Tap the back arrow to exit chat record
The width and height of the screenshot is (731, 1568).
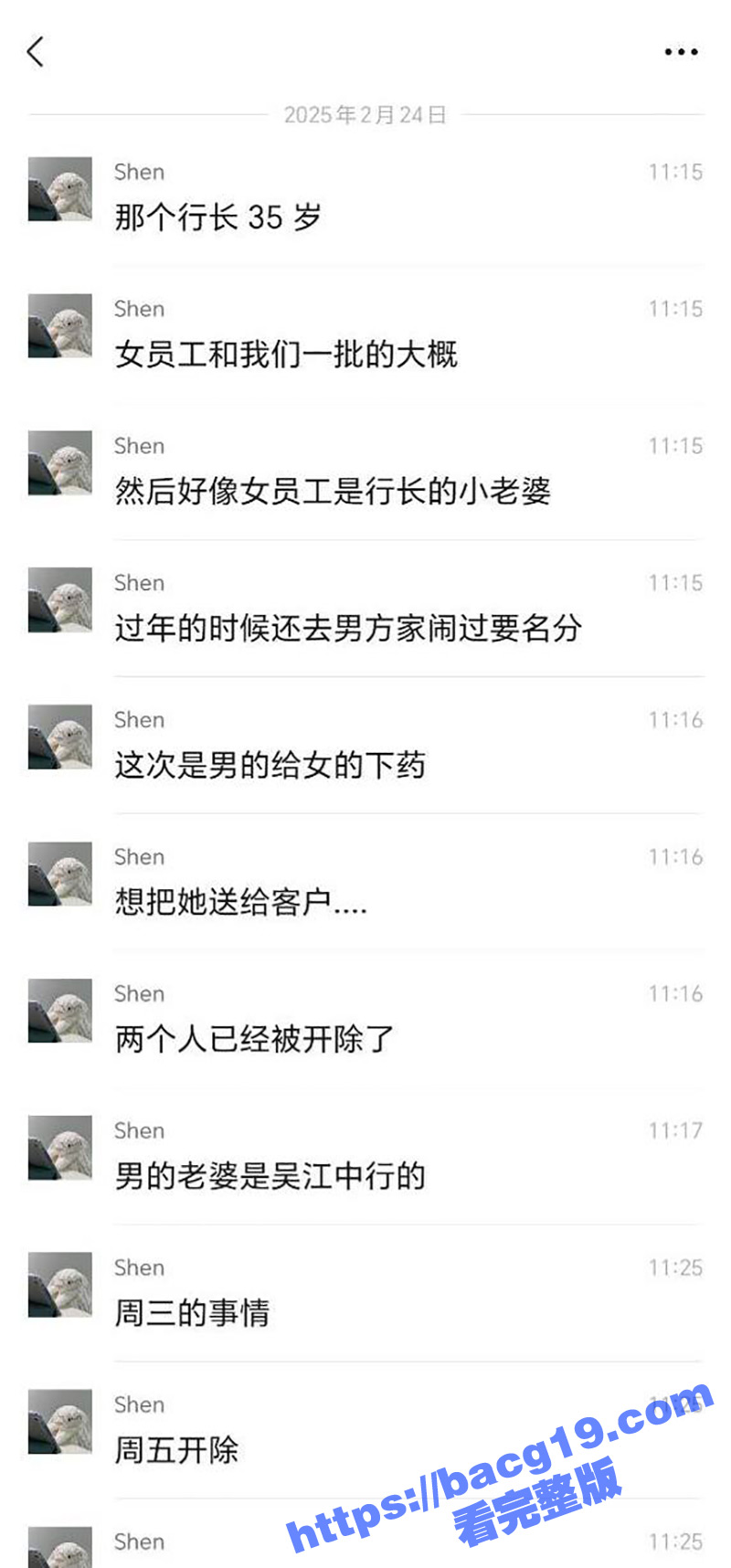35,52
